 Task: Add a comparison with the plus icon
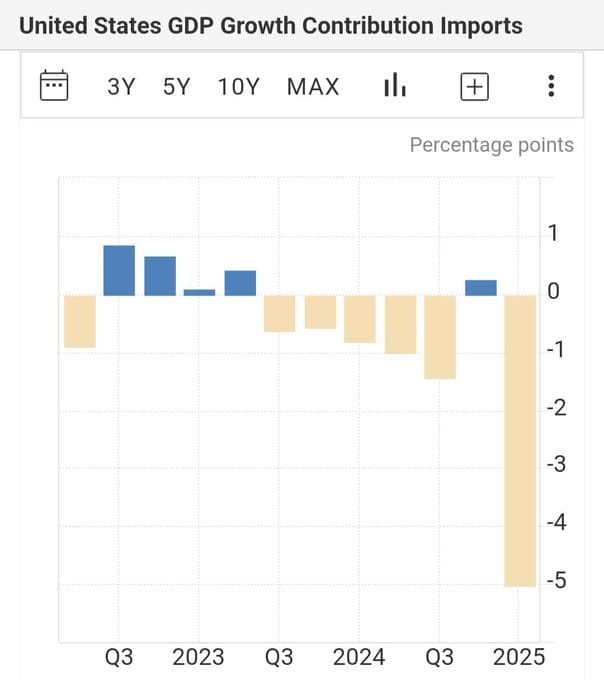[x=474, y=87]
